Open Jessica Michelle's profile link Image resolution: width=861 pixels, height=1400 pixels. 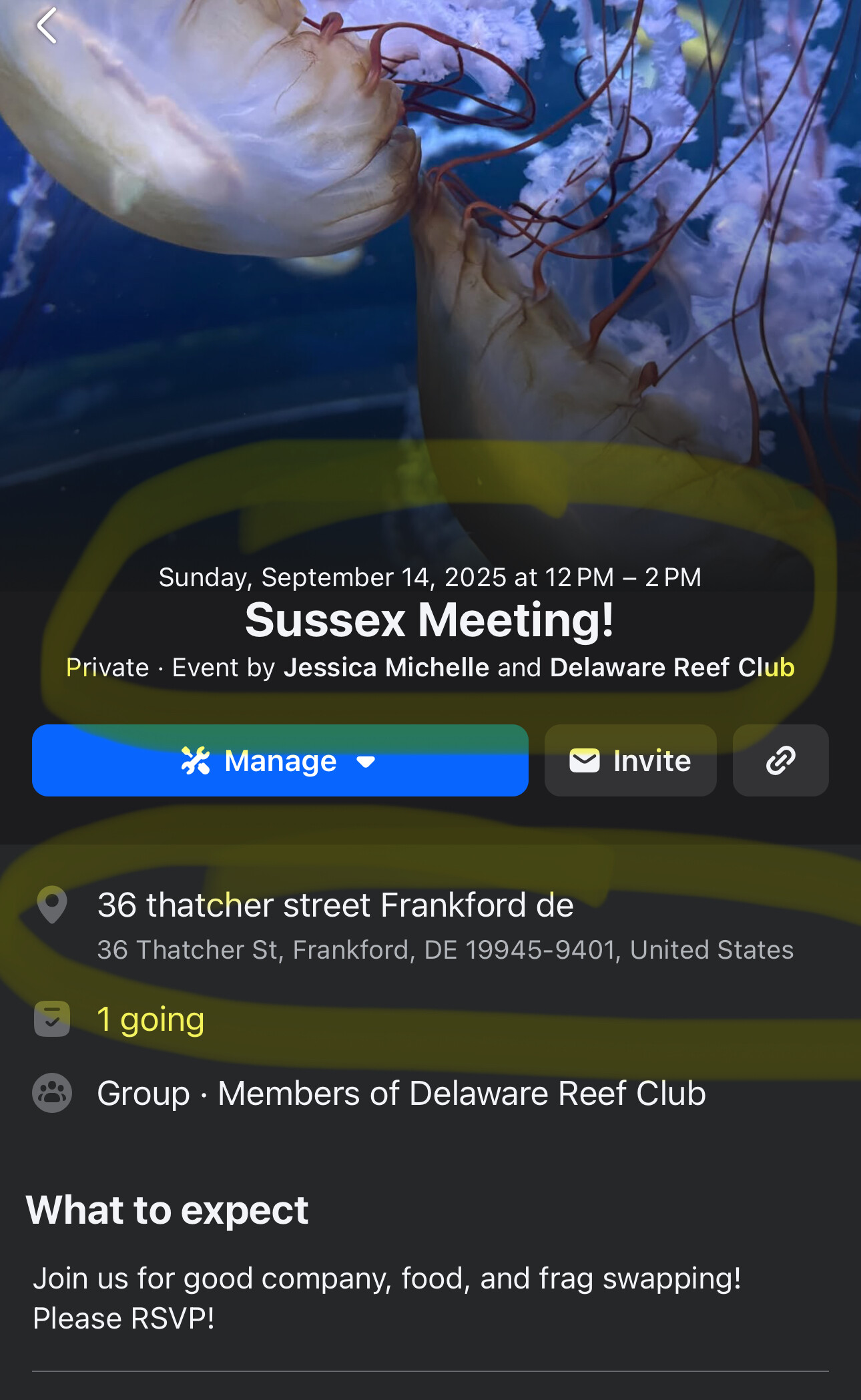point(386,668)
